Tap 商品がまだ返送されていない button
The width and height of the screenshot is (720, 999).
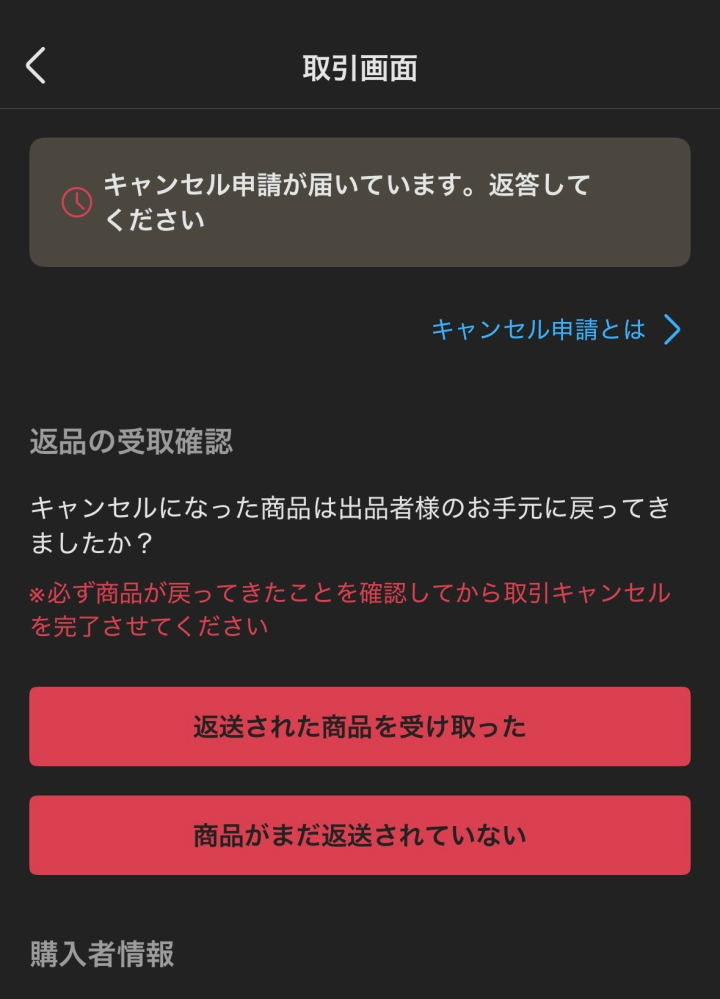[360, 835]
